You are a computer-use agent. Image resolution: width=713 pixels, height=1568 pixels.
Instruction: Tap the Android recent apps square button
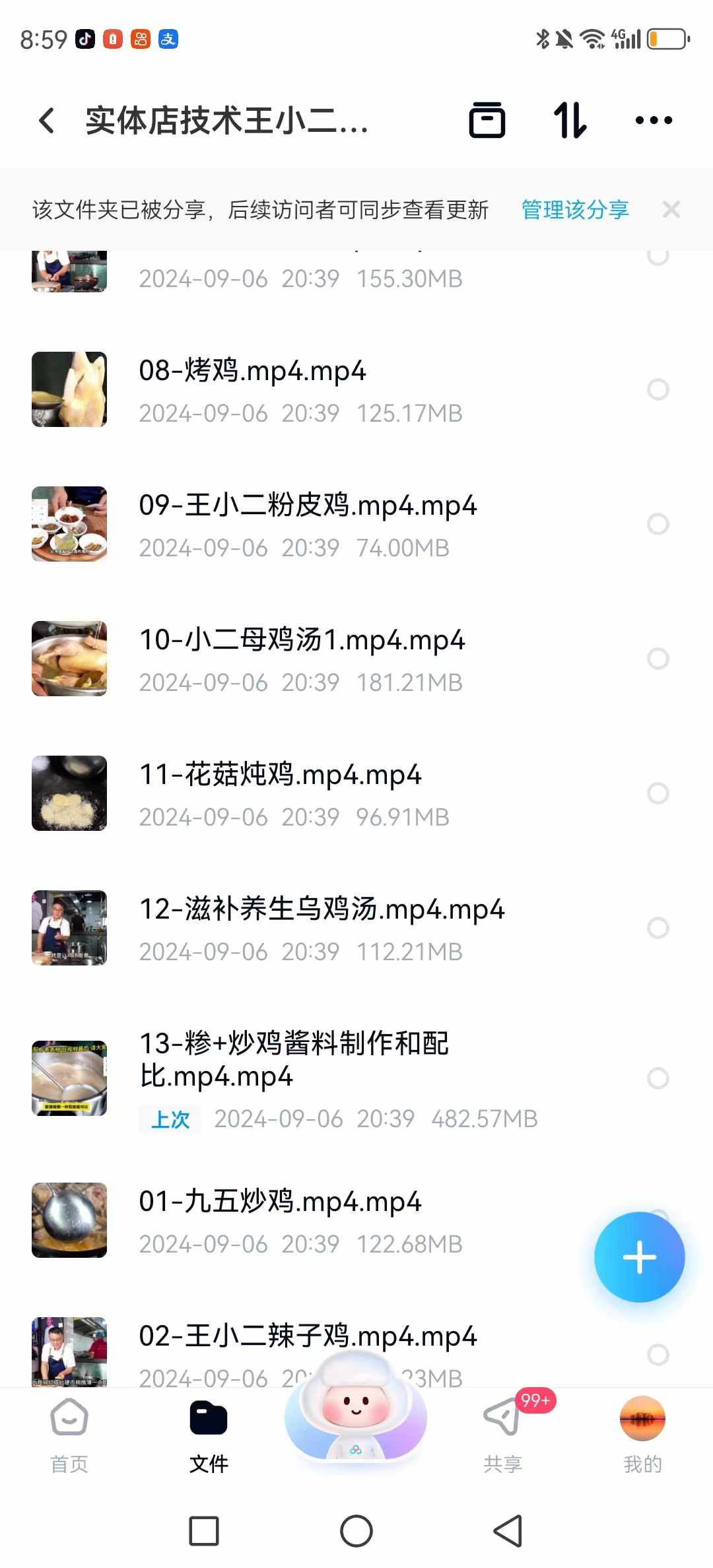click(x=205, y=1531)
